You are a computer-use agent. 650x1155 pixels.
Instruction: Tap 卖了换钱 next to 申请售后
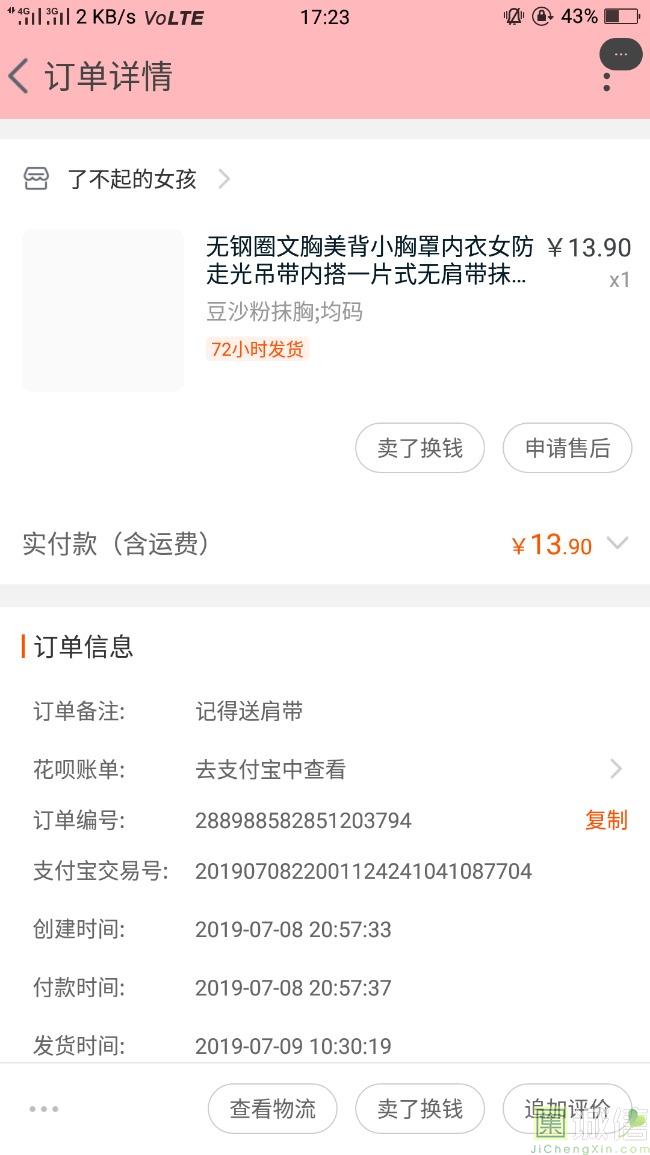[x=420, y=448]
